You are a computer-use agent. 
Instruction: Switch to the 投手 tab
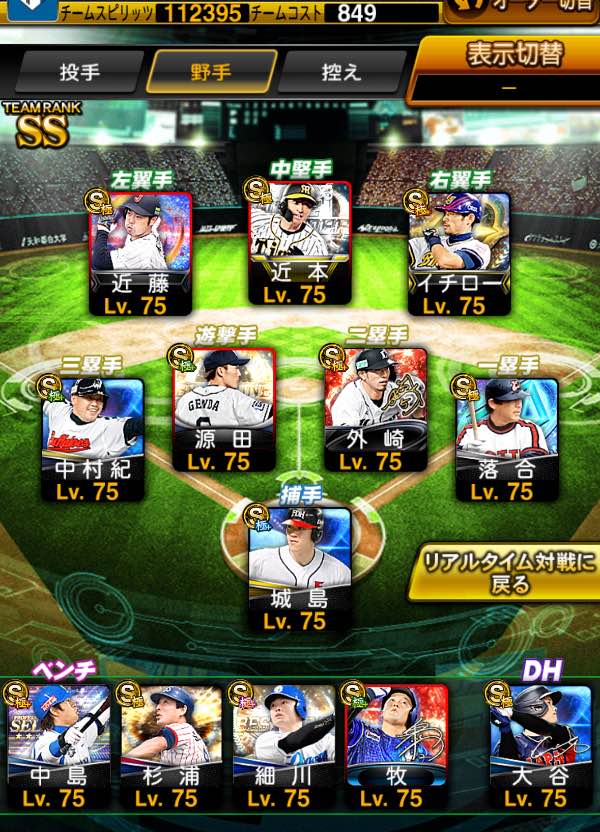[78, 72]
